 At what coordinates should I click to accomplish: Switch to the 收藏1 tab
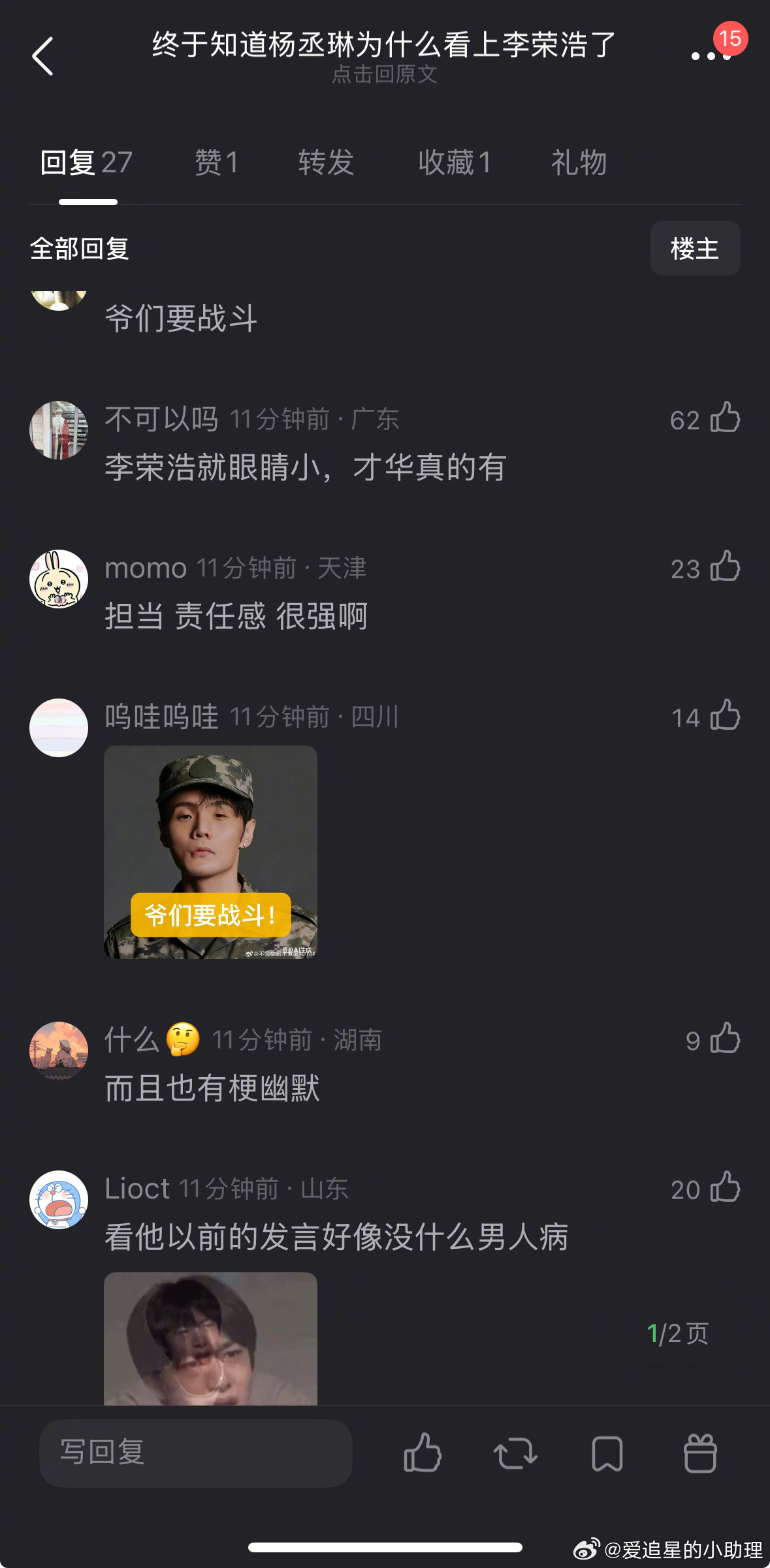(455, 163)
